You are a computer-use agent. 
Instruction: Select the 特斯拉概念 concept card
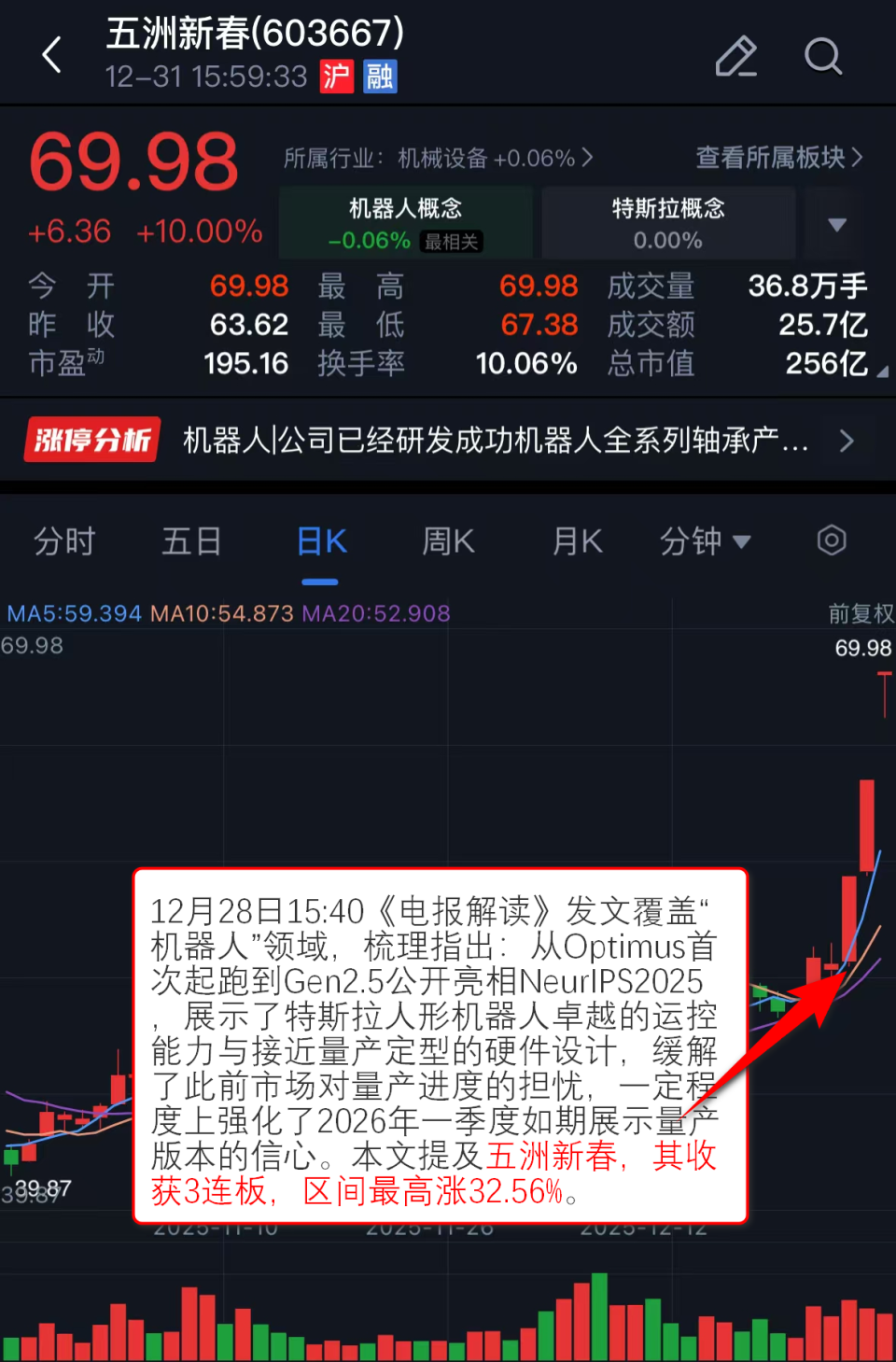tap(667, 222)
